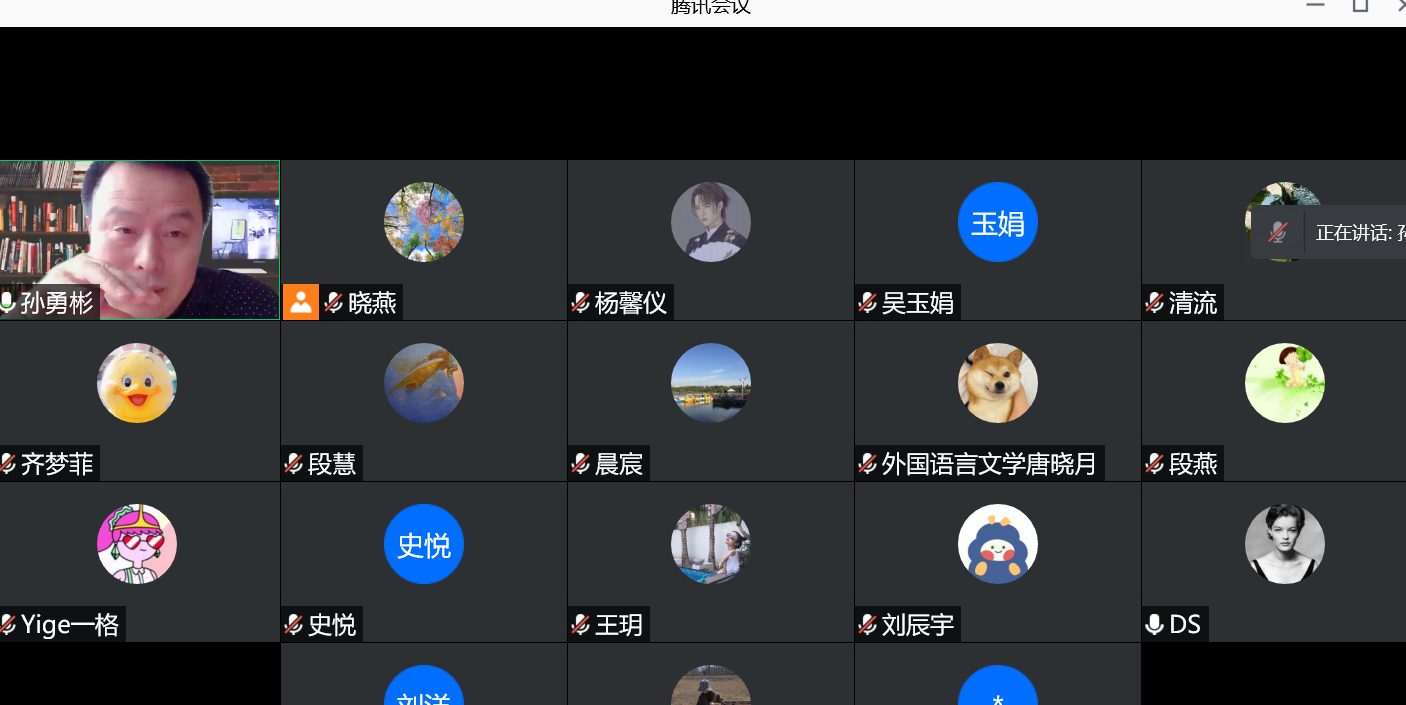Image resolution: width=1406 pixels, height=705 pixels.
Task: Tap participant tile 晨宸
Action: click(711, 400)
